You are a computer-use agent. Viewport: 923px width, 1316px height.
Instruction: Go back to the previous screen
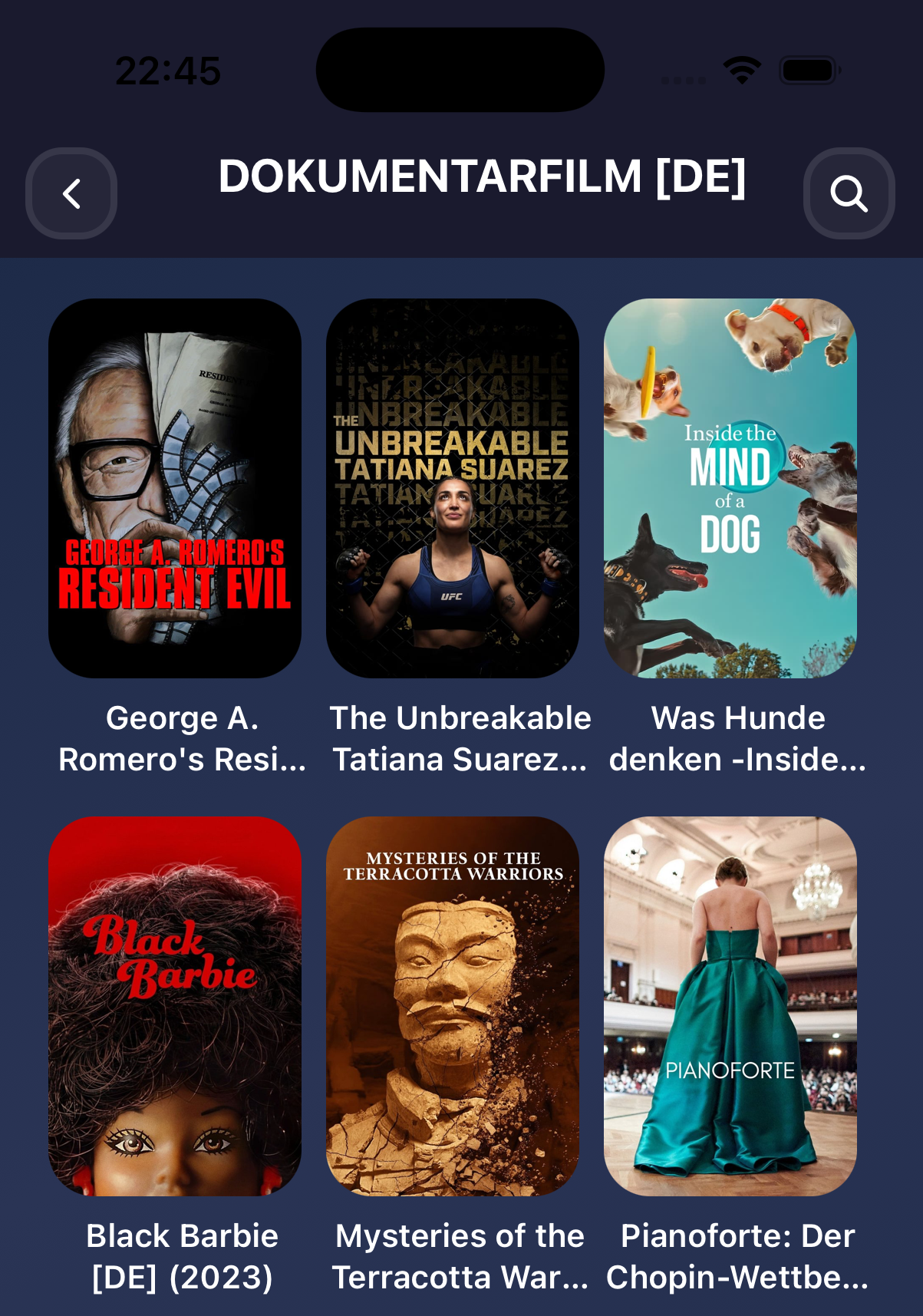71,193
